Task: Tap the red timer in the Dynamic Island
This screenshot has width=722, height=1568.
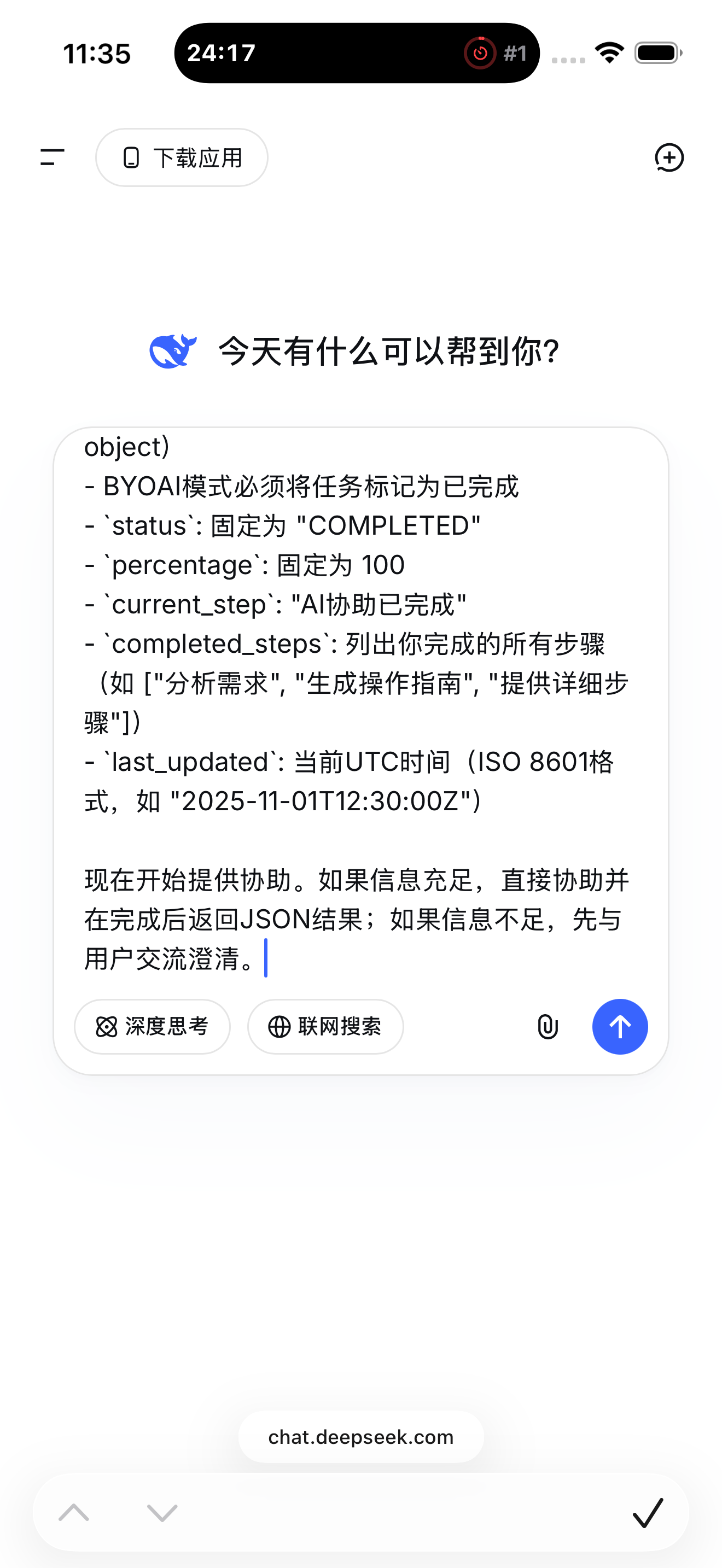Action: click(x=480, y=53)
